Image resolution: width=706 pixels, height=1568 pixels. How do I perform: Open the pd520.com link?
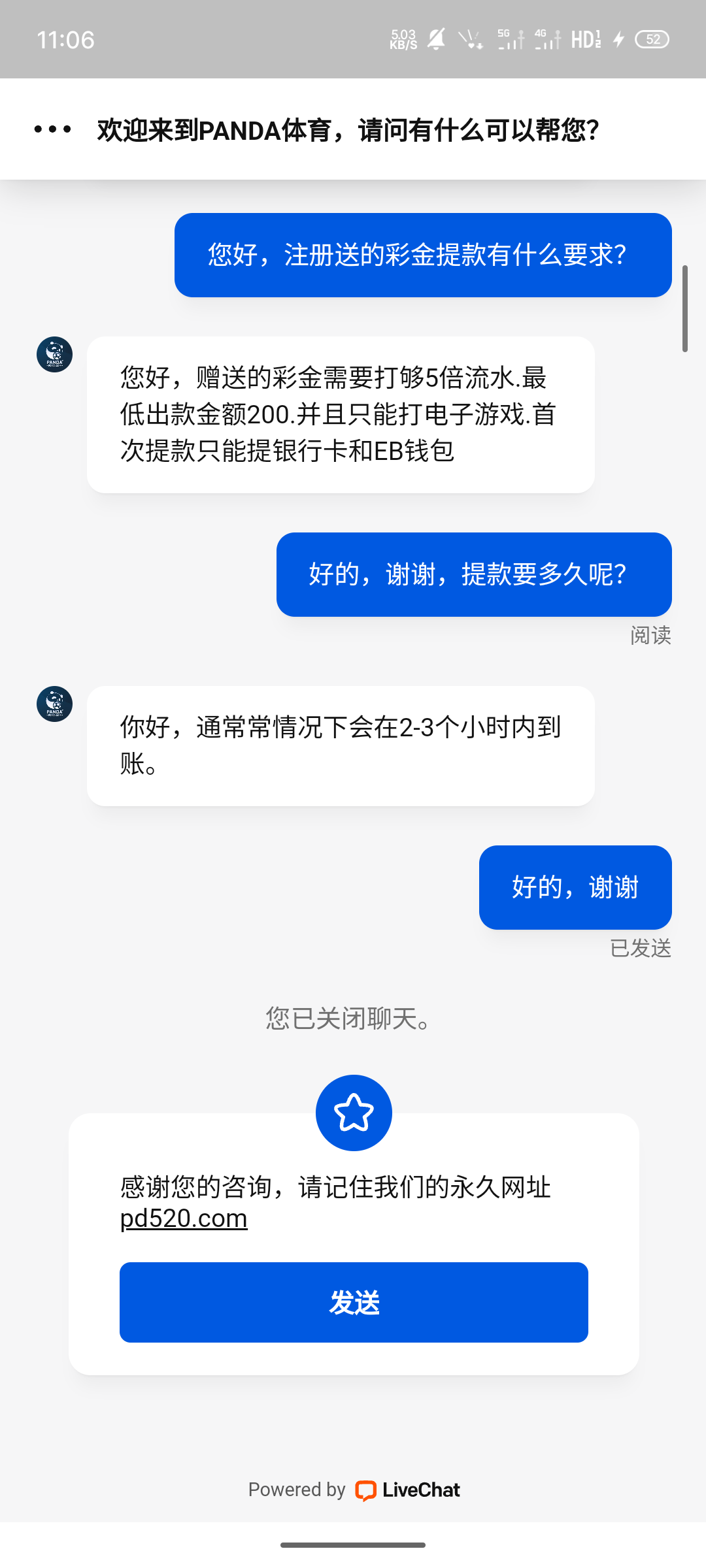click(x=184, y=1219)
